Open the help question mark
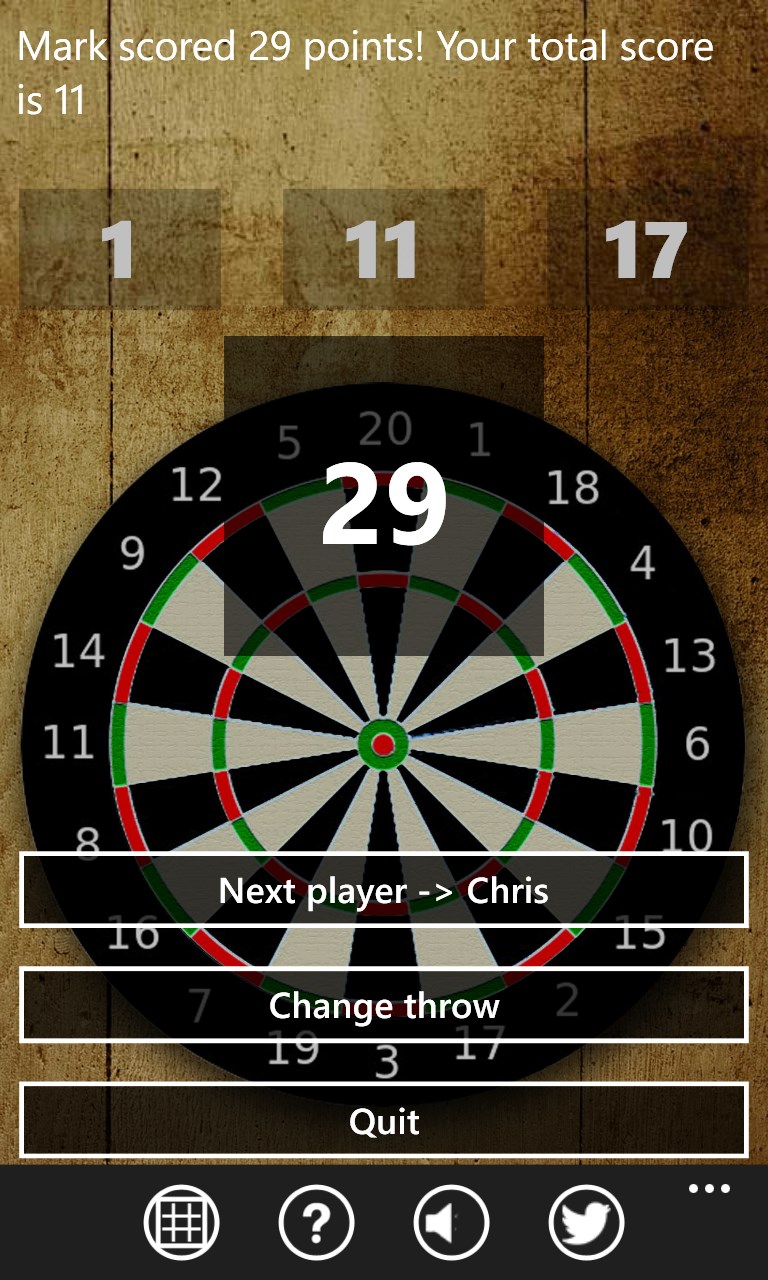Screen dimensions: 768x1280 [316, 1222]
